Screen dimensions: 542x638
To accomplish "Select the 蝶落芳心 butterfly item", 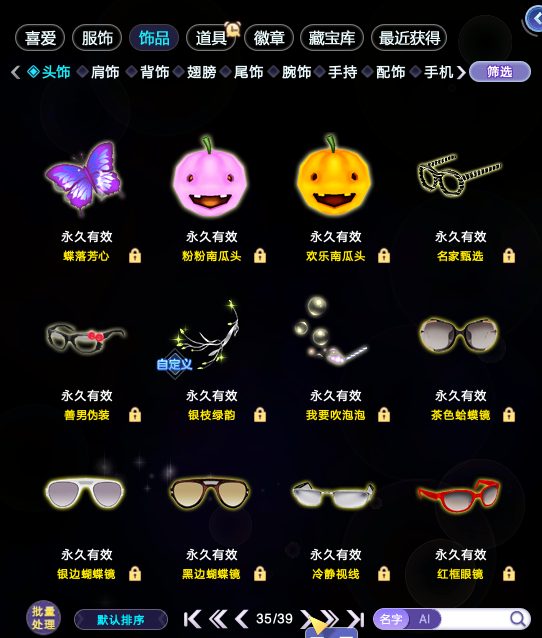I will 84,177.
